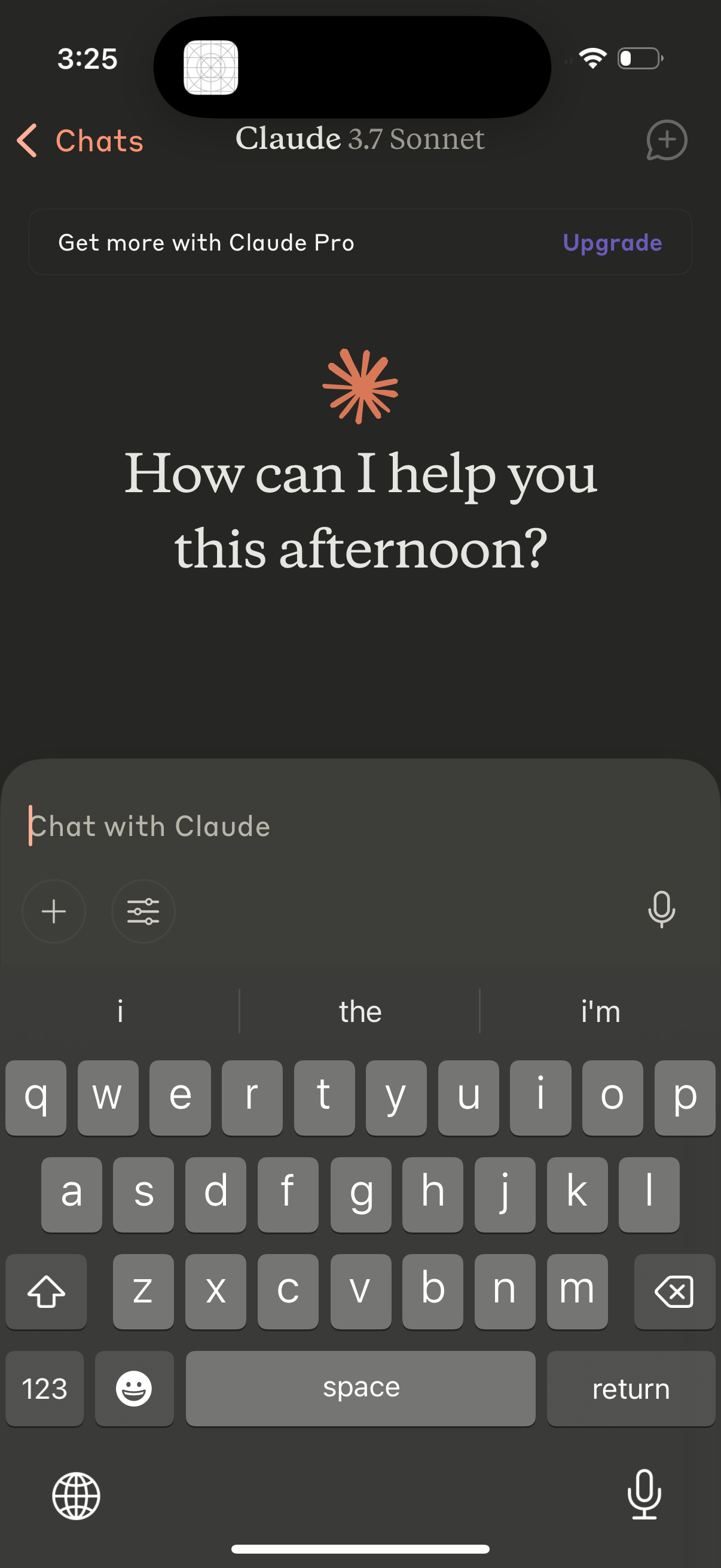Open a new chat conversation
Viewport: 721px width, 1568px height.
667,141
